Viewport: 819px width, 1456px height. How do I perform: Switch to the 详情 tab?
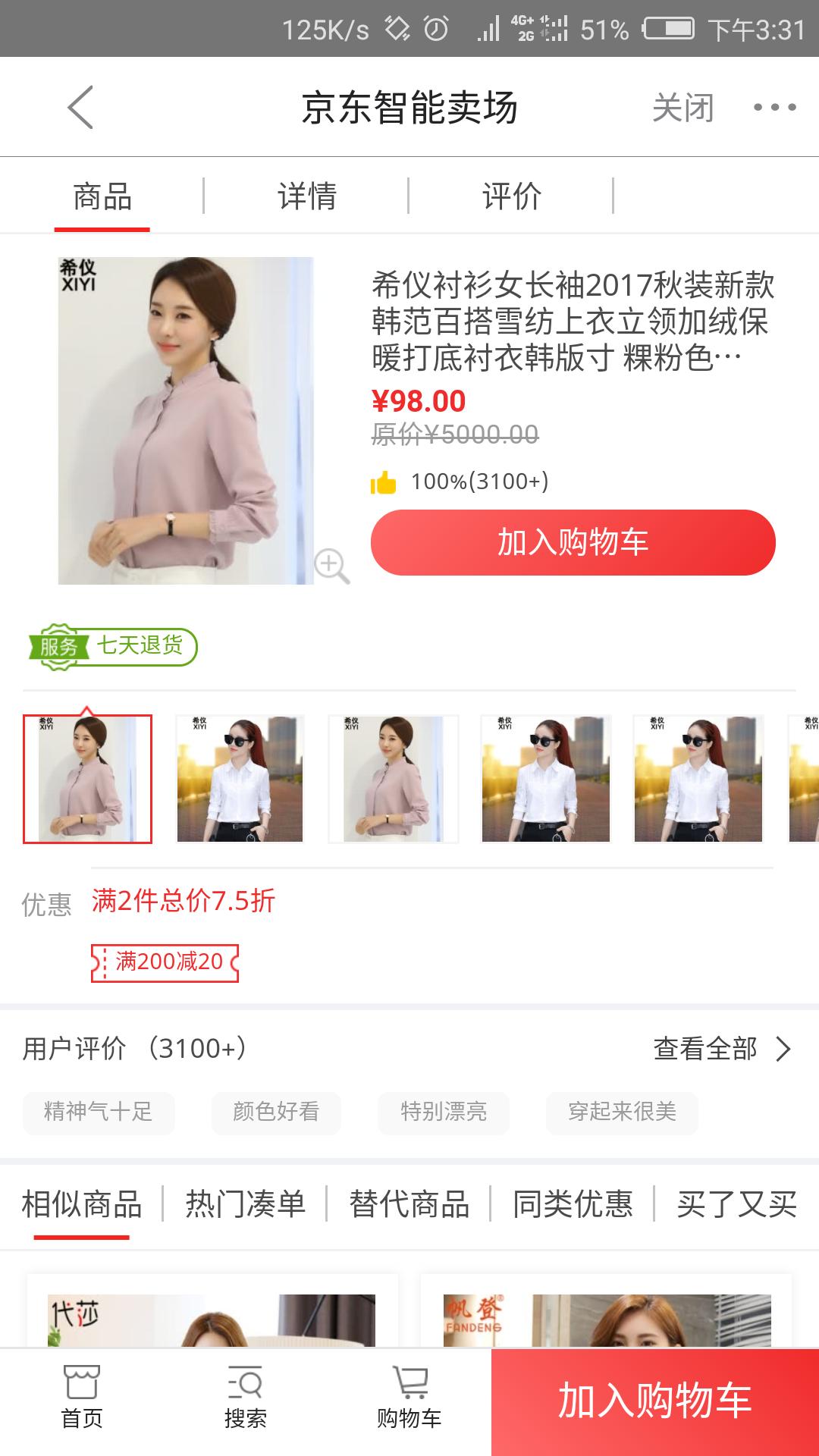tap(307, 196)
